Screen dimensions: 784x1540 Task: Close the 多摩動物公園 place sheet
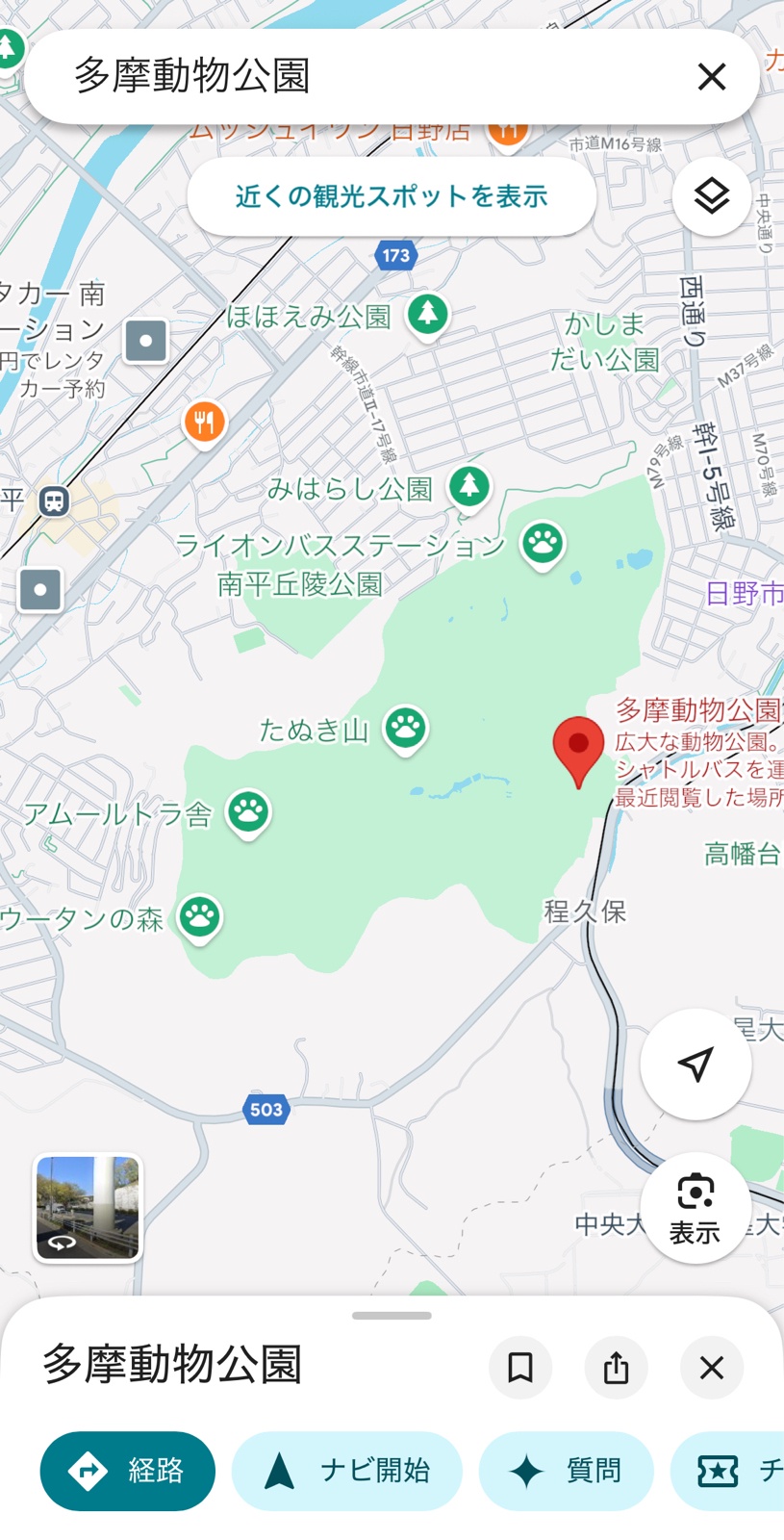pos(711,1367)
